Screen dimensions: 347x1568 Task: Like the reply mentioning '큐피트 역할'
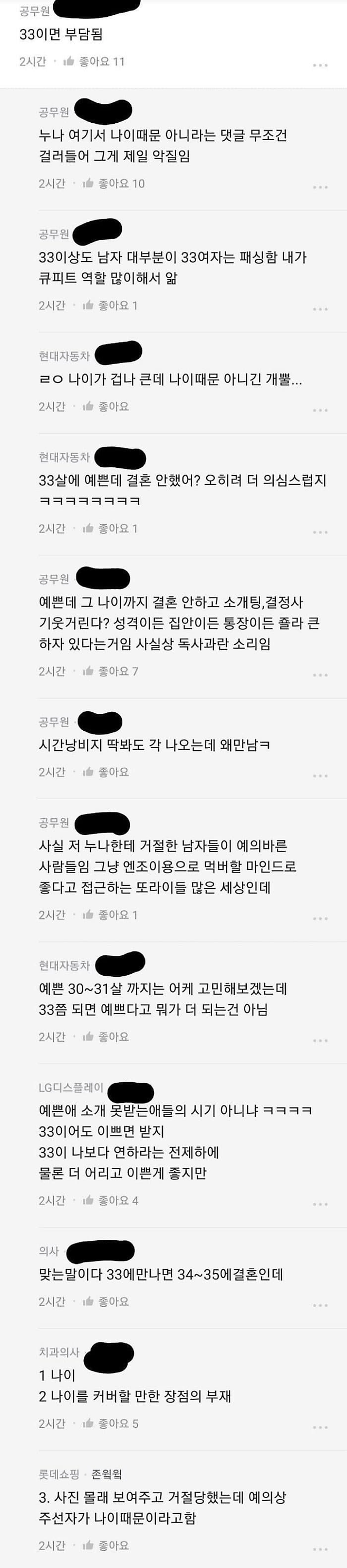click(x=88, y=305)
